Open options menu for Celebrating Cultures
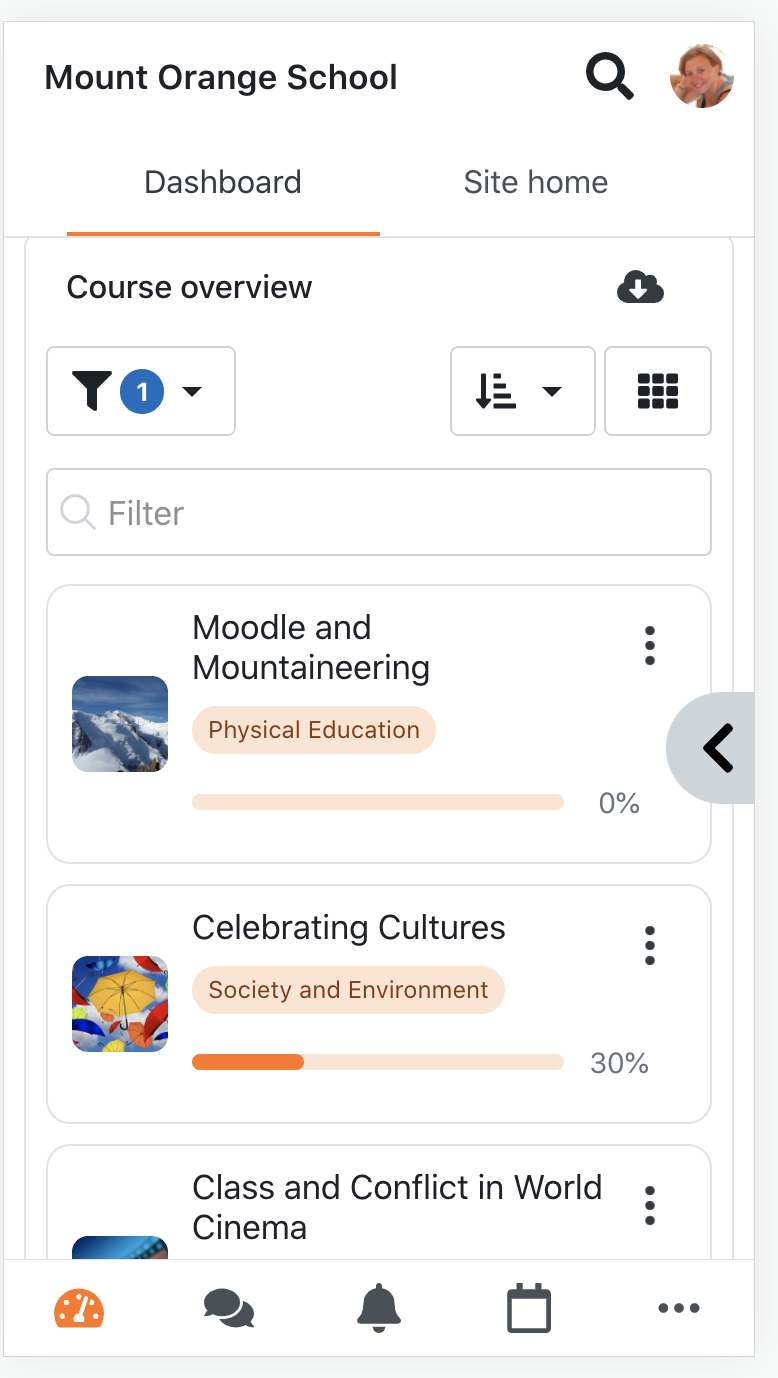The width and height of the screenshot is (778, 1378). [x=650, y=945]
